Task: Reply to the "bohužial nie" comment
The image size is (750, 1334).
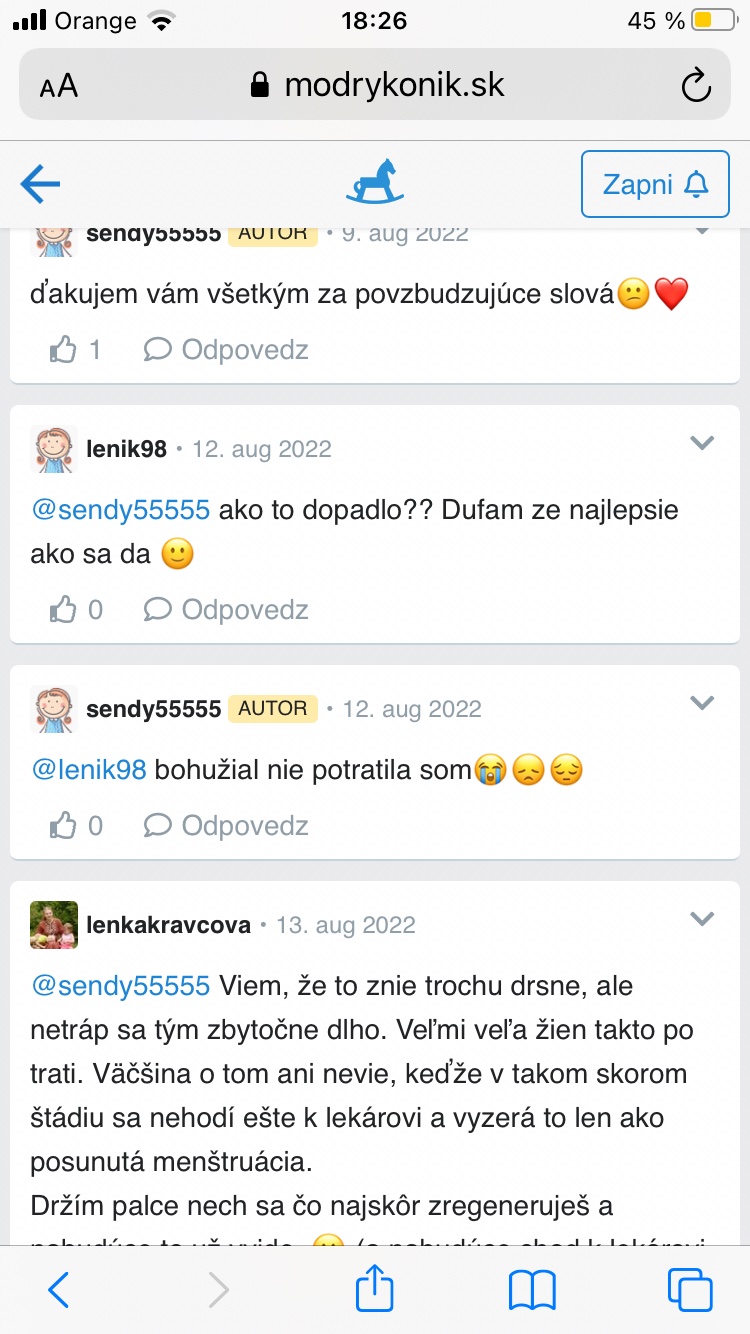Action: [227, 826]
